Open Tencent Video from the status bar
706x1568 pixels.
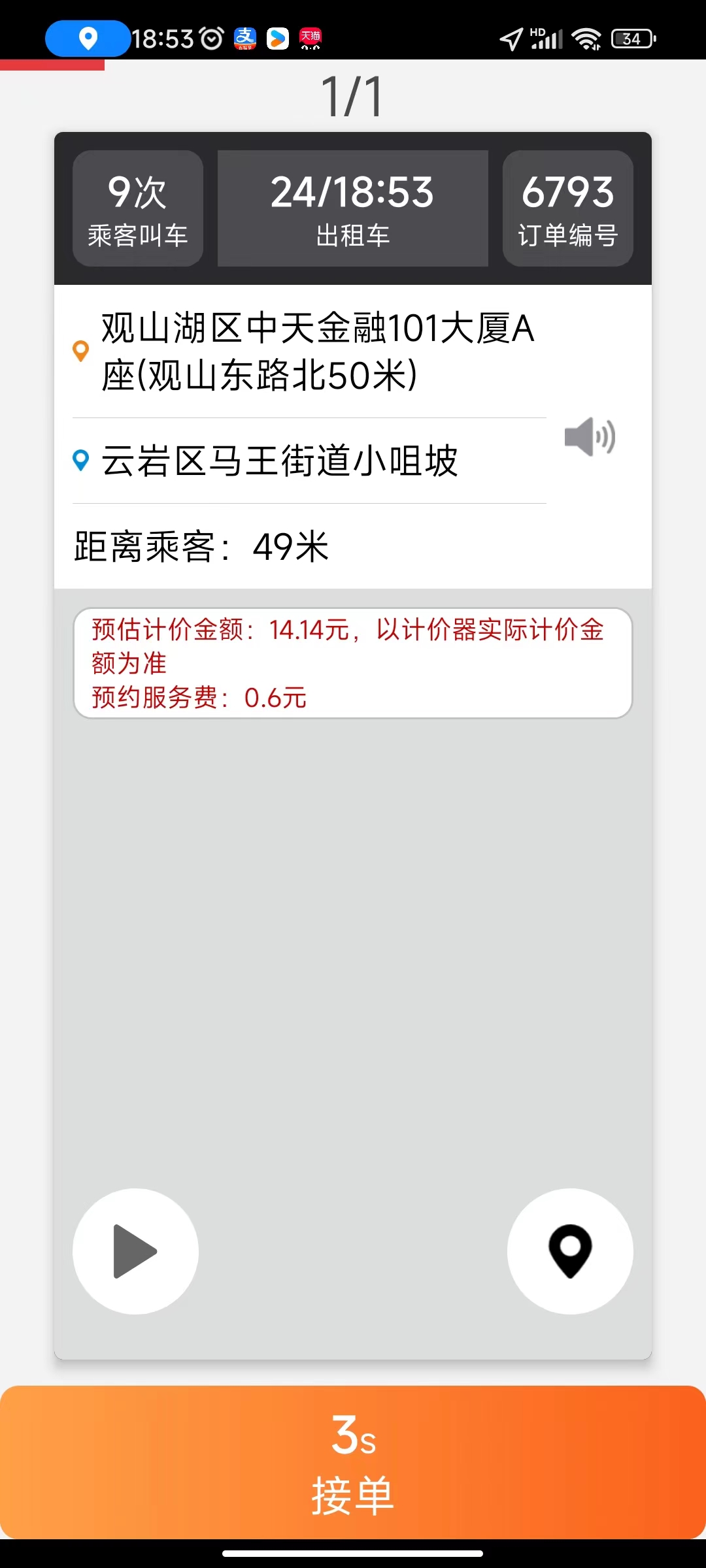tap(278, 39)
